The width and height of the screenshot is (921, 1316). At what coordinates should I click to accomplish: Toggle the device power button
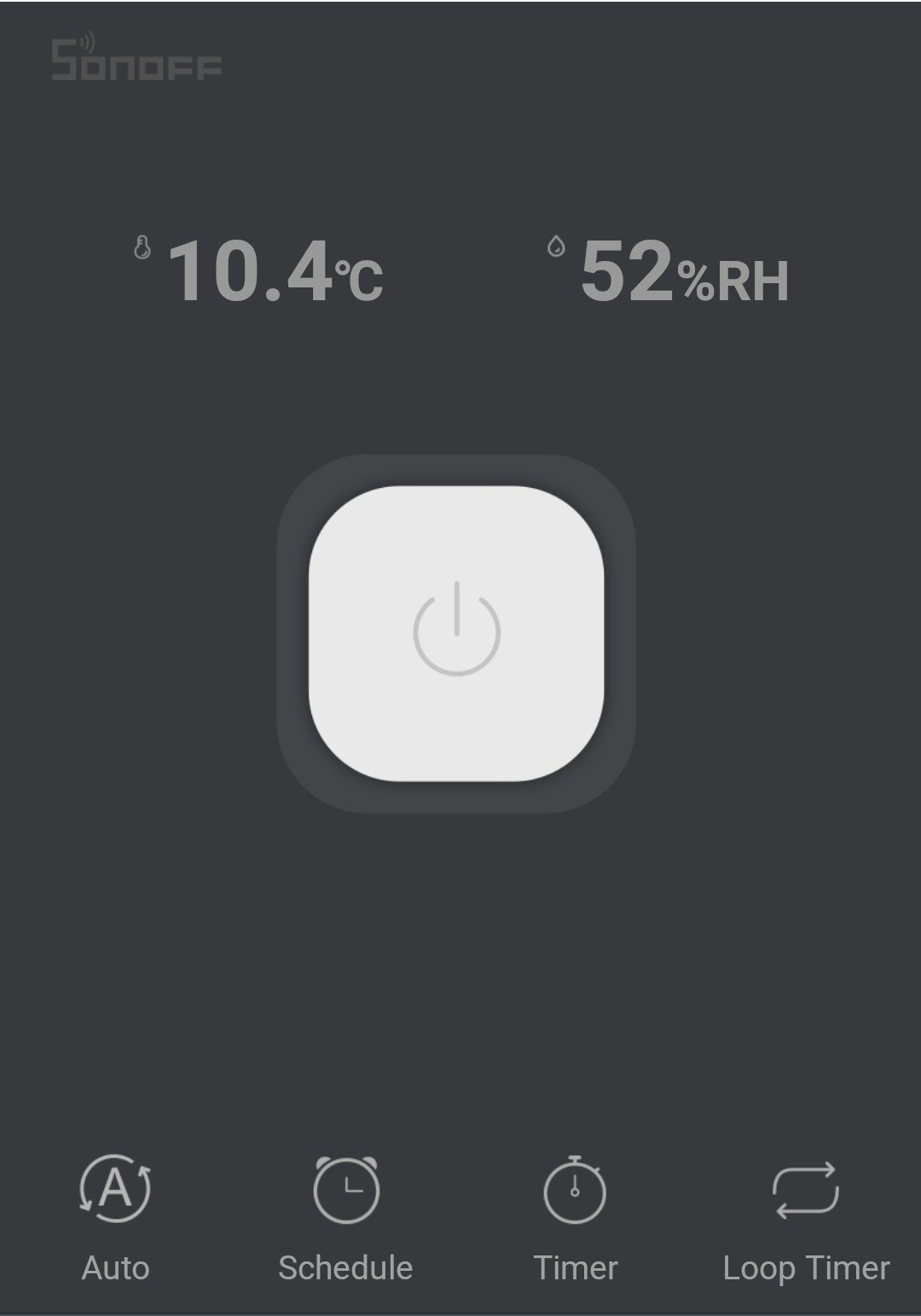(x=456, y=633)
